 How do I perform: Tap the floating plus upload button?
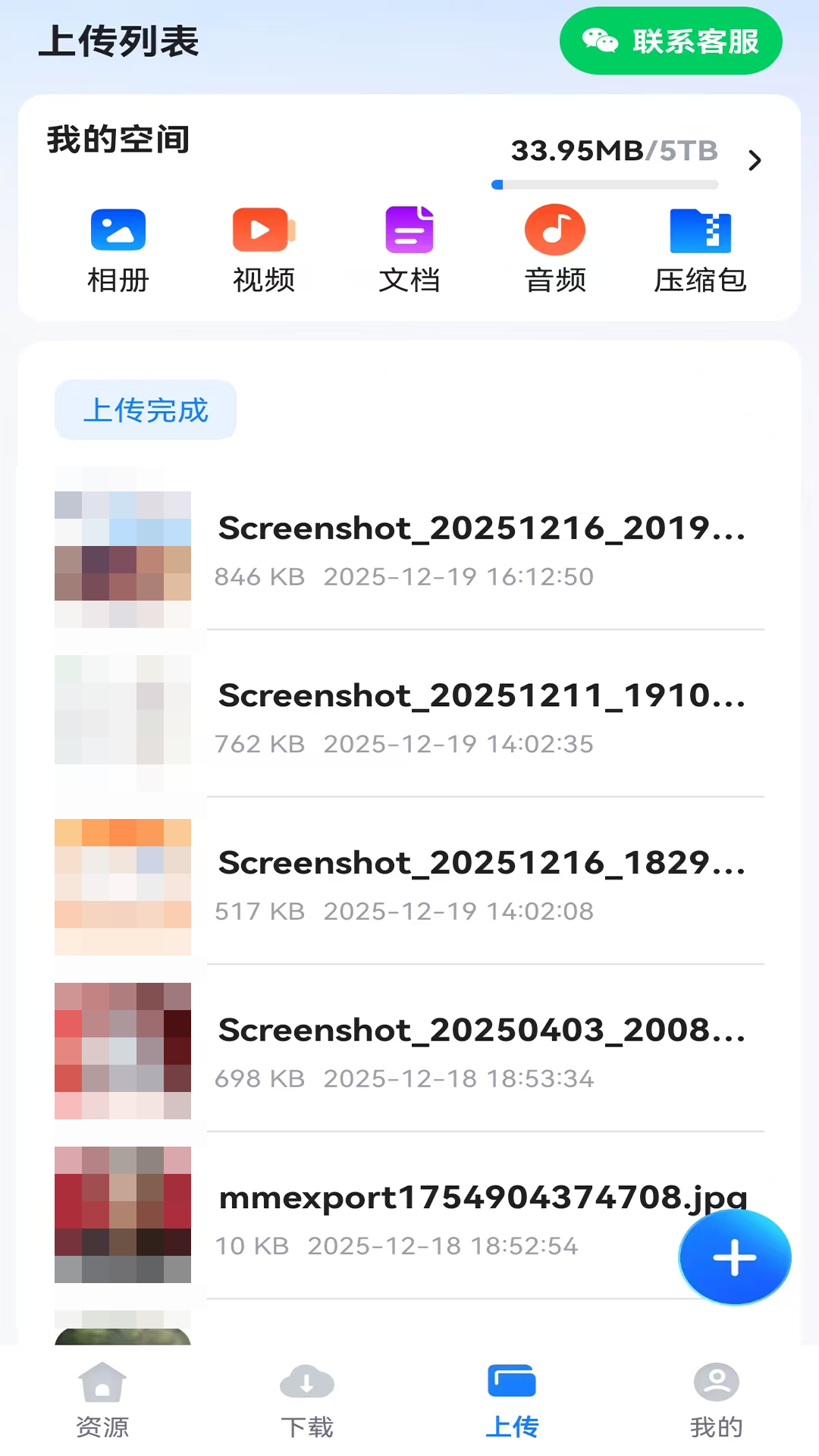[733, 1257]
